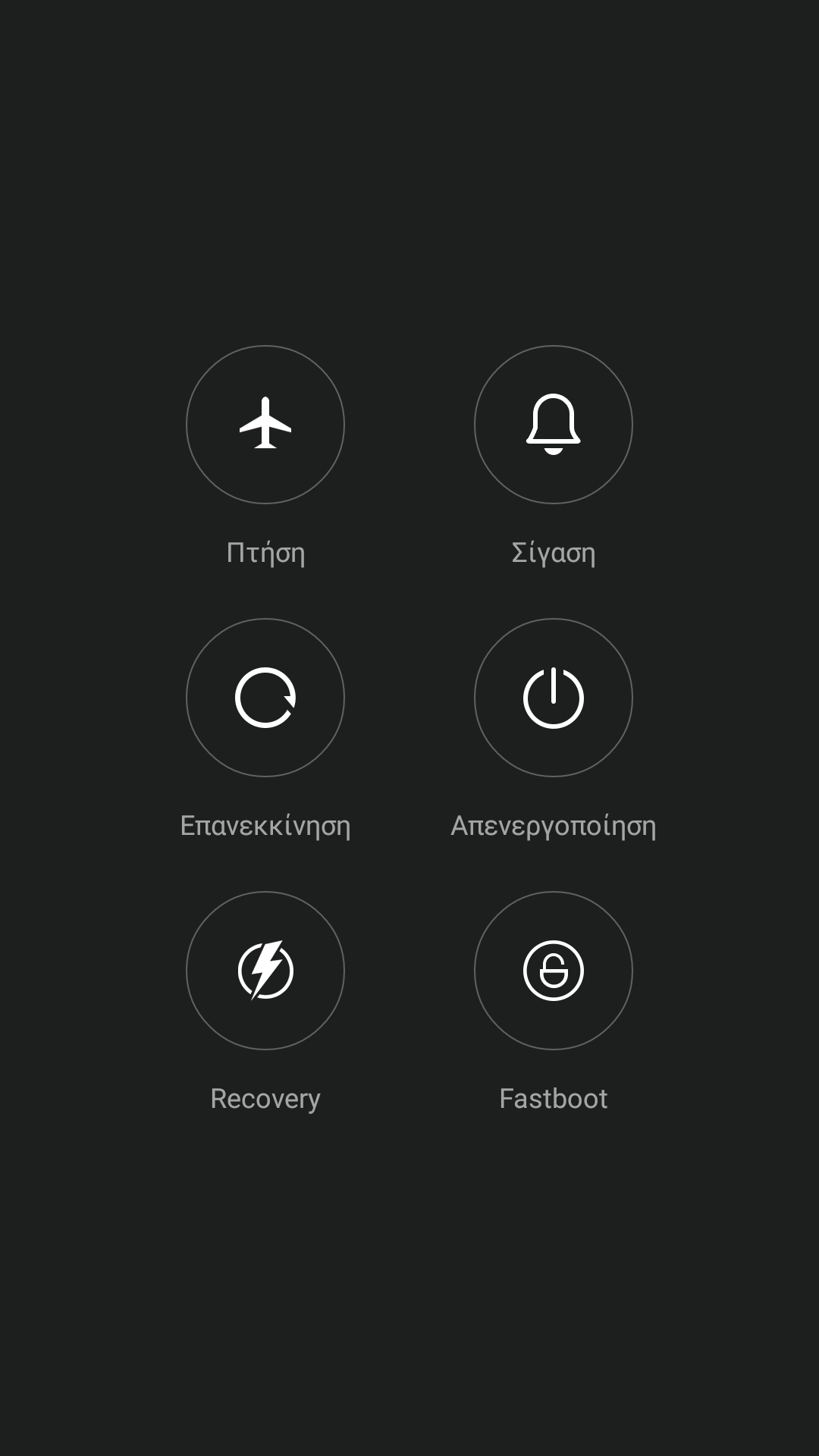
Task: Mute the phone with Σίγαση
Action: [x=554, y=425]
